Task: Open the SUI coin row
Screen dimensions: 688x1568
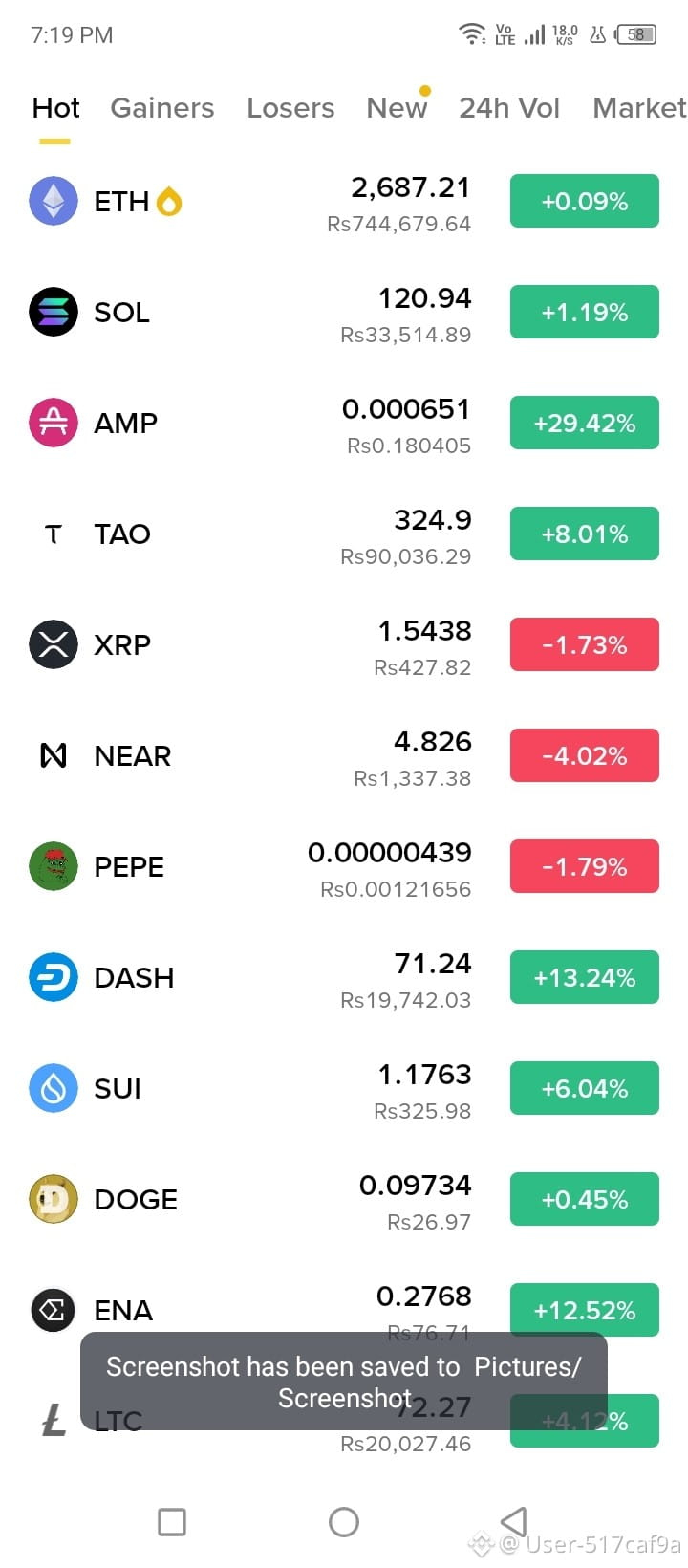Action: pyautogui.click(x=344, y=1089)
